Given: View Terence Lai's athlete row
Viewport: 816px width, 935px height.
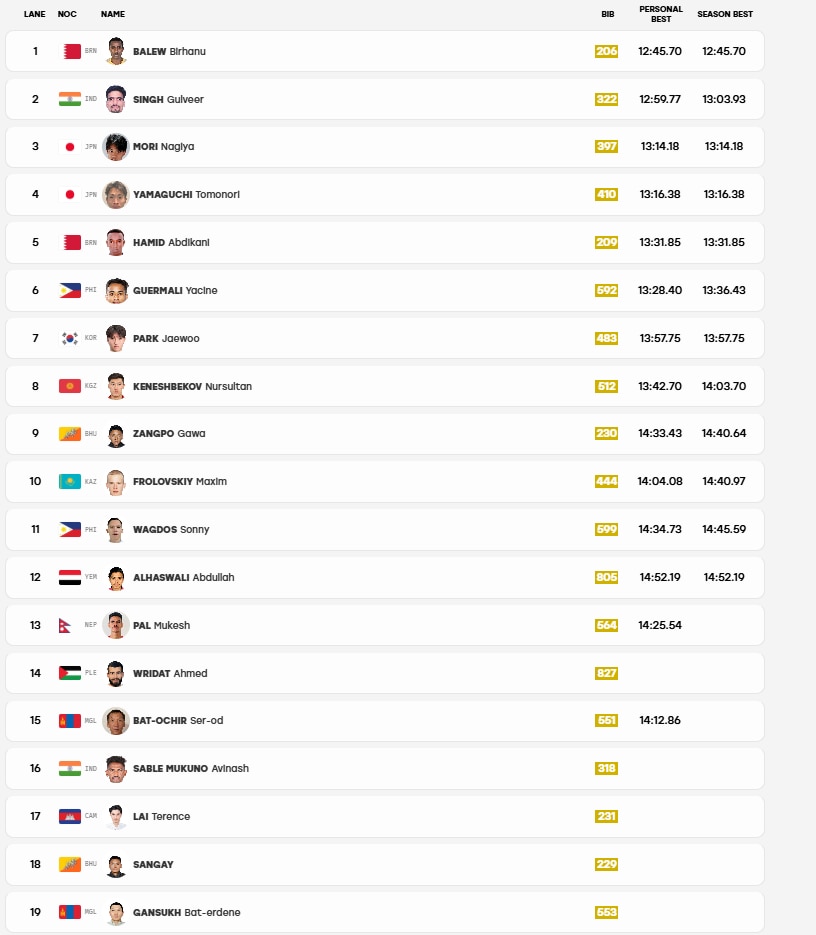Looking at the screenshot, I should click(x=385, y=816).
